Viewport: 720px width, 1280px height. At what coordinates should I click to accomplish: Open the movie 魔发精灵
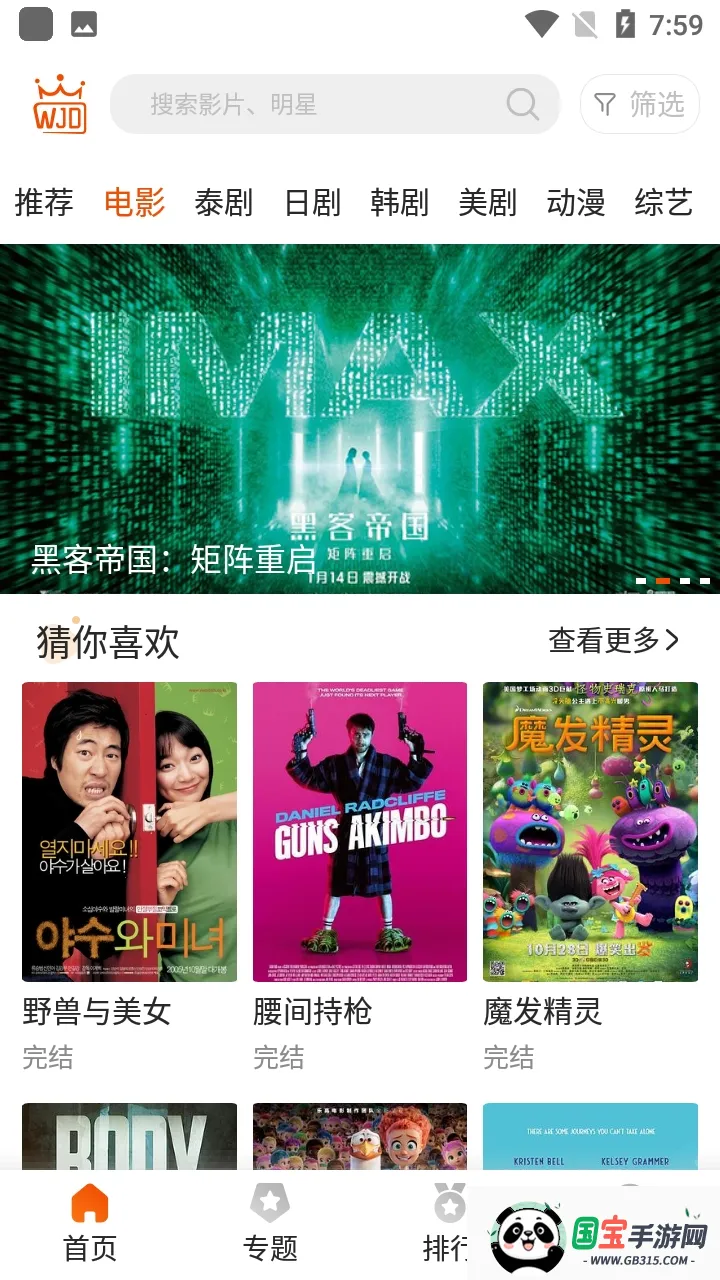pyautogui.click(x=590, y=832)
